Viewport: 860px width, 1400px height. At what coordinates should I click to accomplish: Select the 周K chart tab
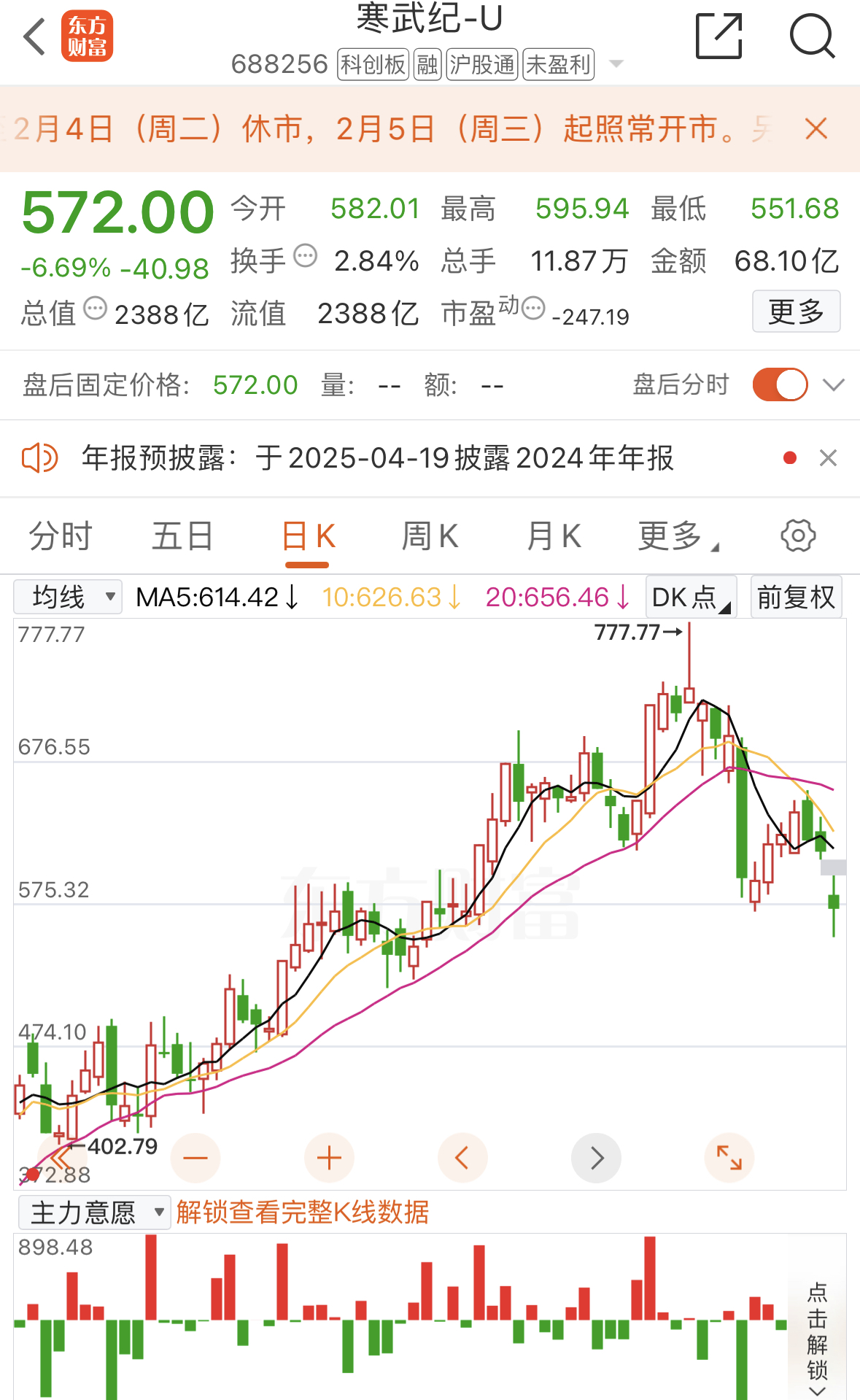pos(430,536)
